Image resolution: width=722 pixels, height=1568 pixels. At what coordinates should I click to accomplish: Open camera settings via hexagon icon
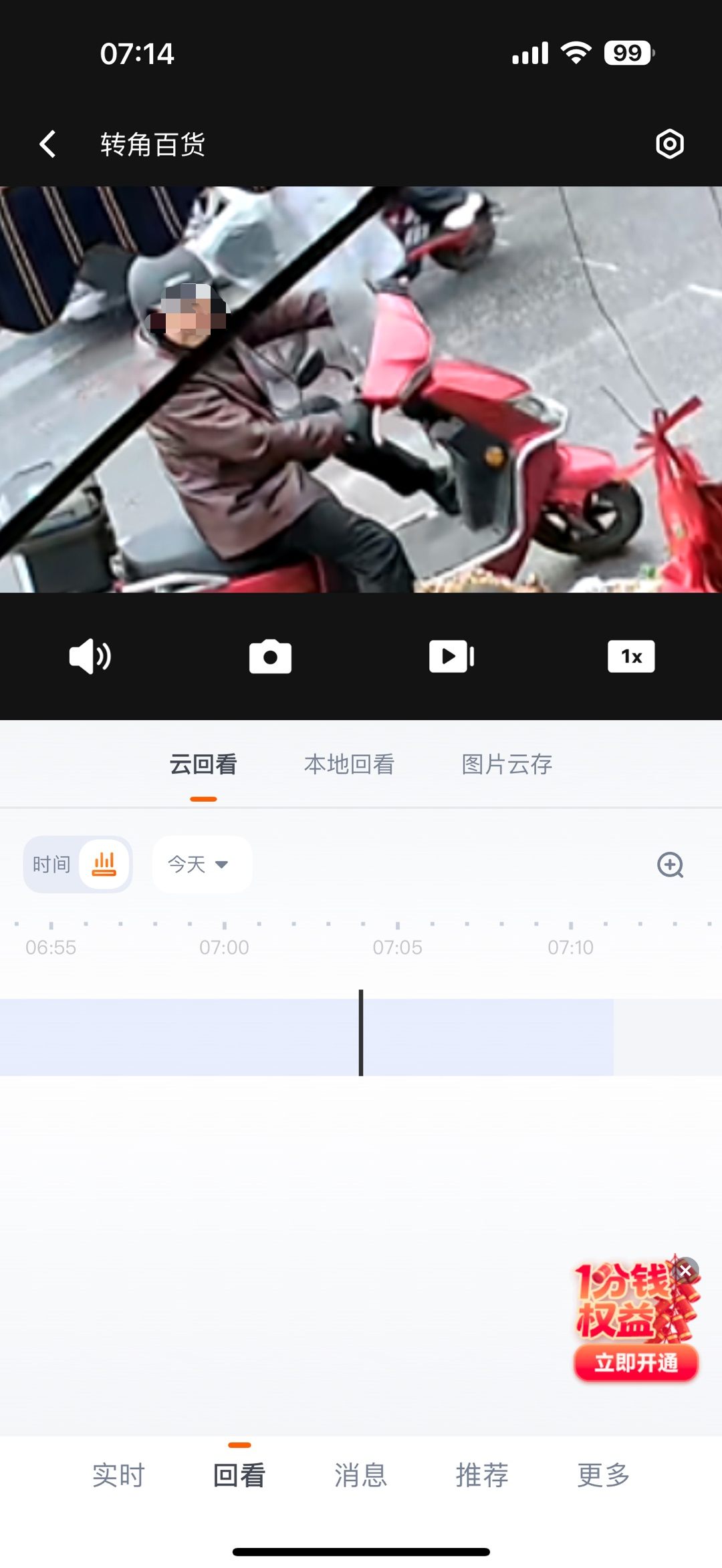click(x=670, y=144)
